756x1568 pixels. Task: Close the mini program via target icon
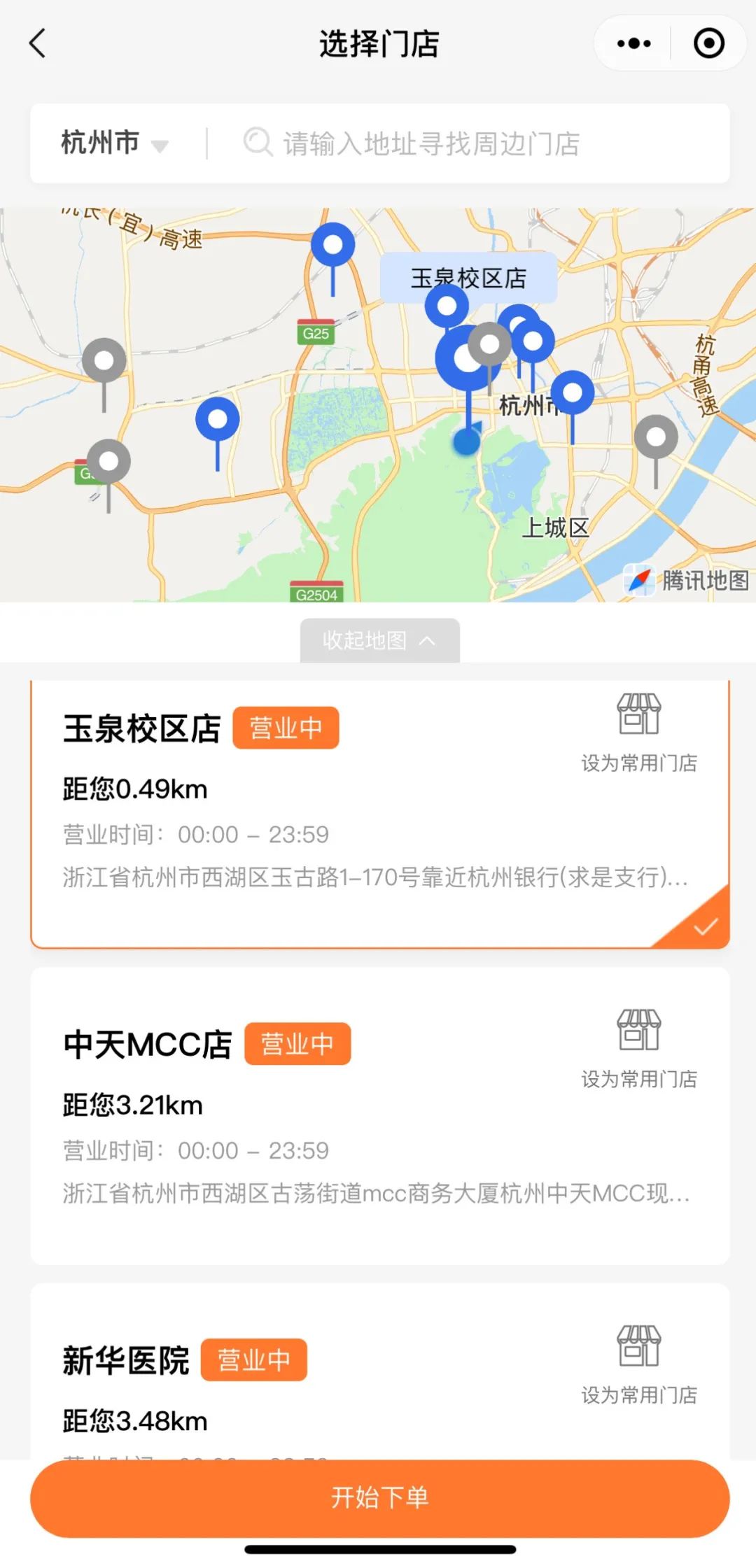[708, 43]
